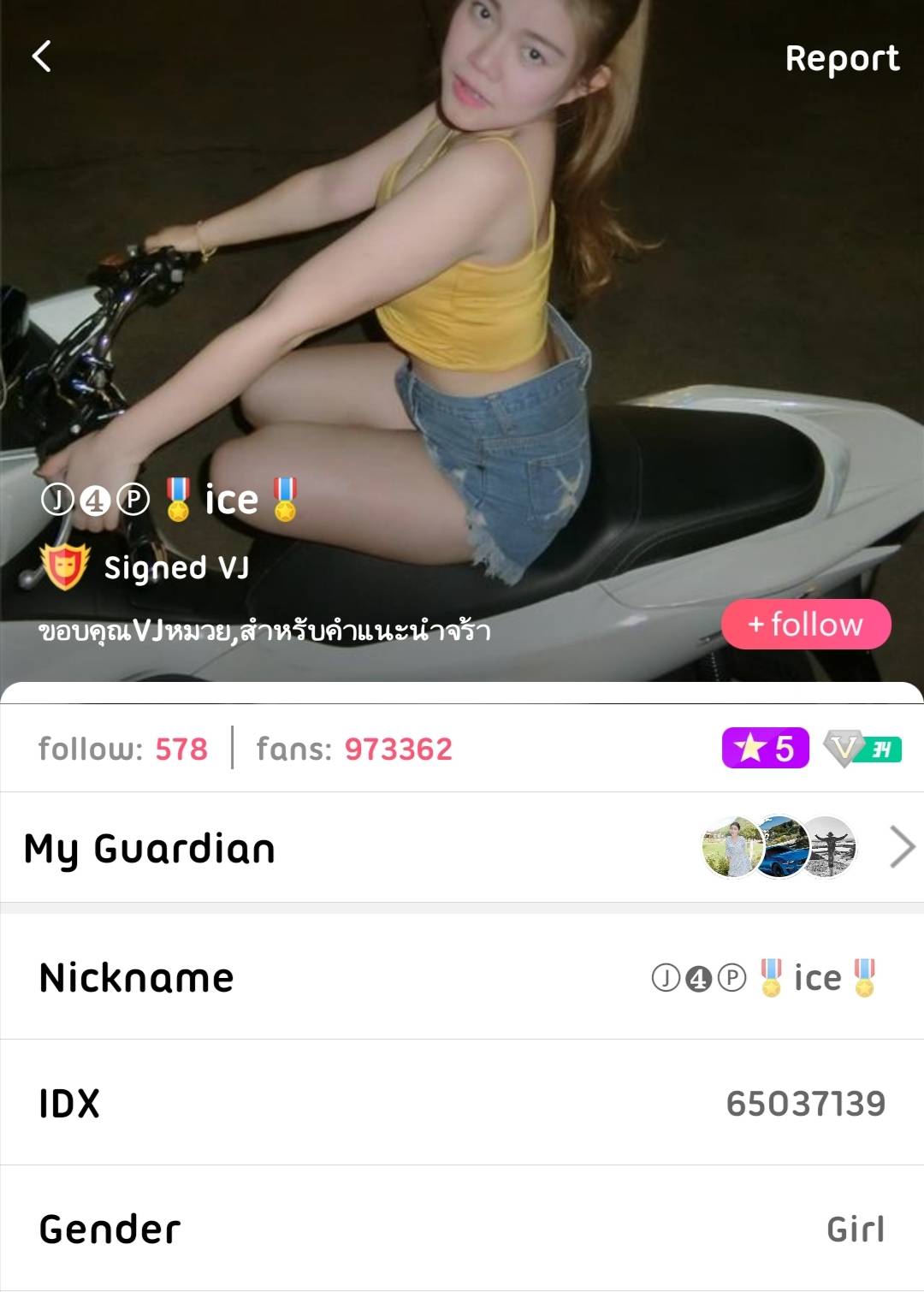This screenshot has width=924, height=1292.
Task: Open the My Guardian list
Action: pyautogui.click(x=462, y=848)
